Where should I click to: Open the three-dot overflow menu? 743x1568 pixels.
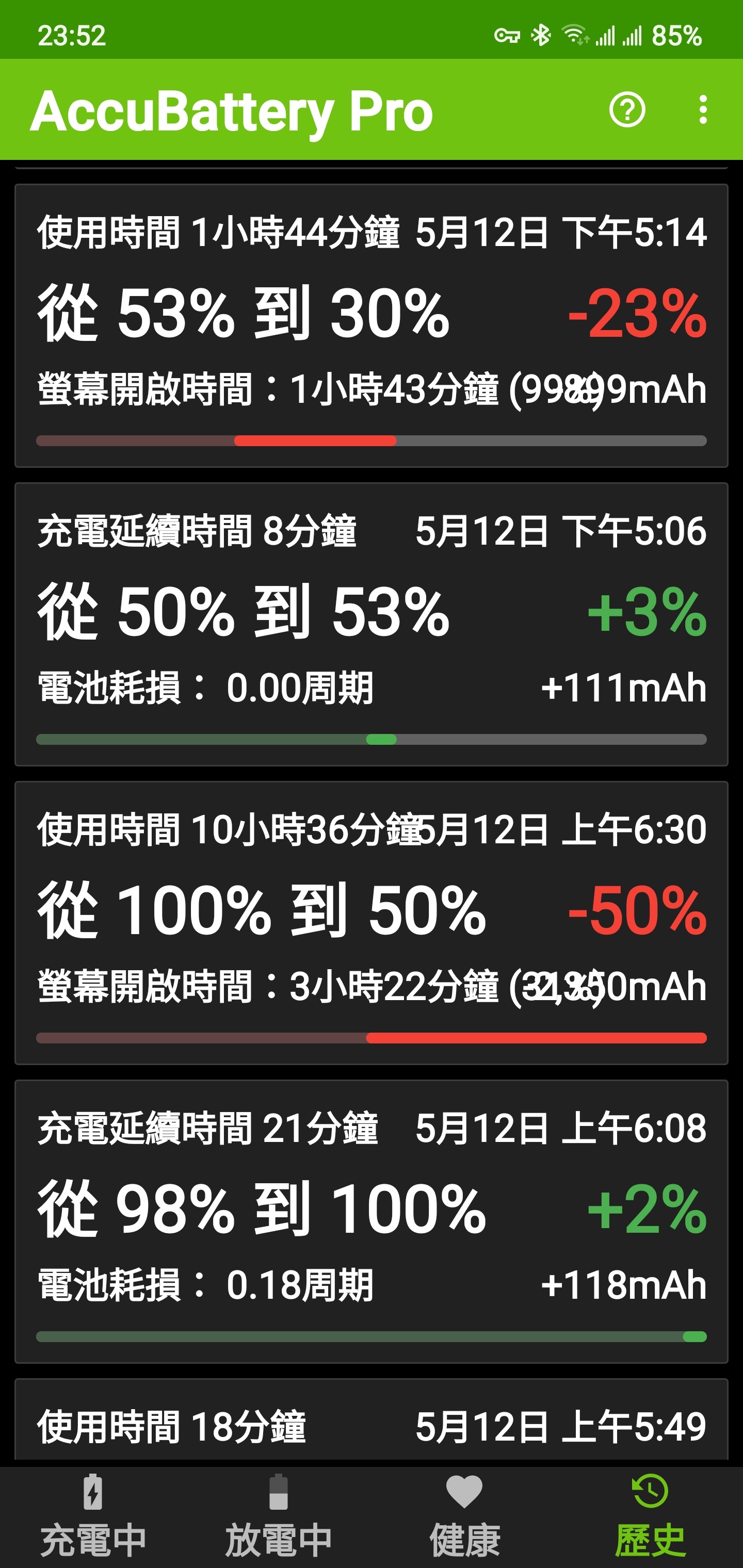pyautogui.click(x=703, y=110)
